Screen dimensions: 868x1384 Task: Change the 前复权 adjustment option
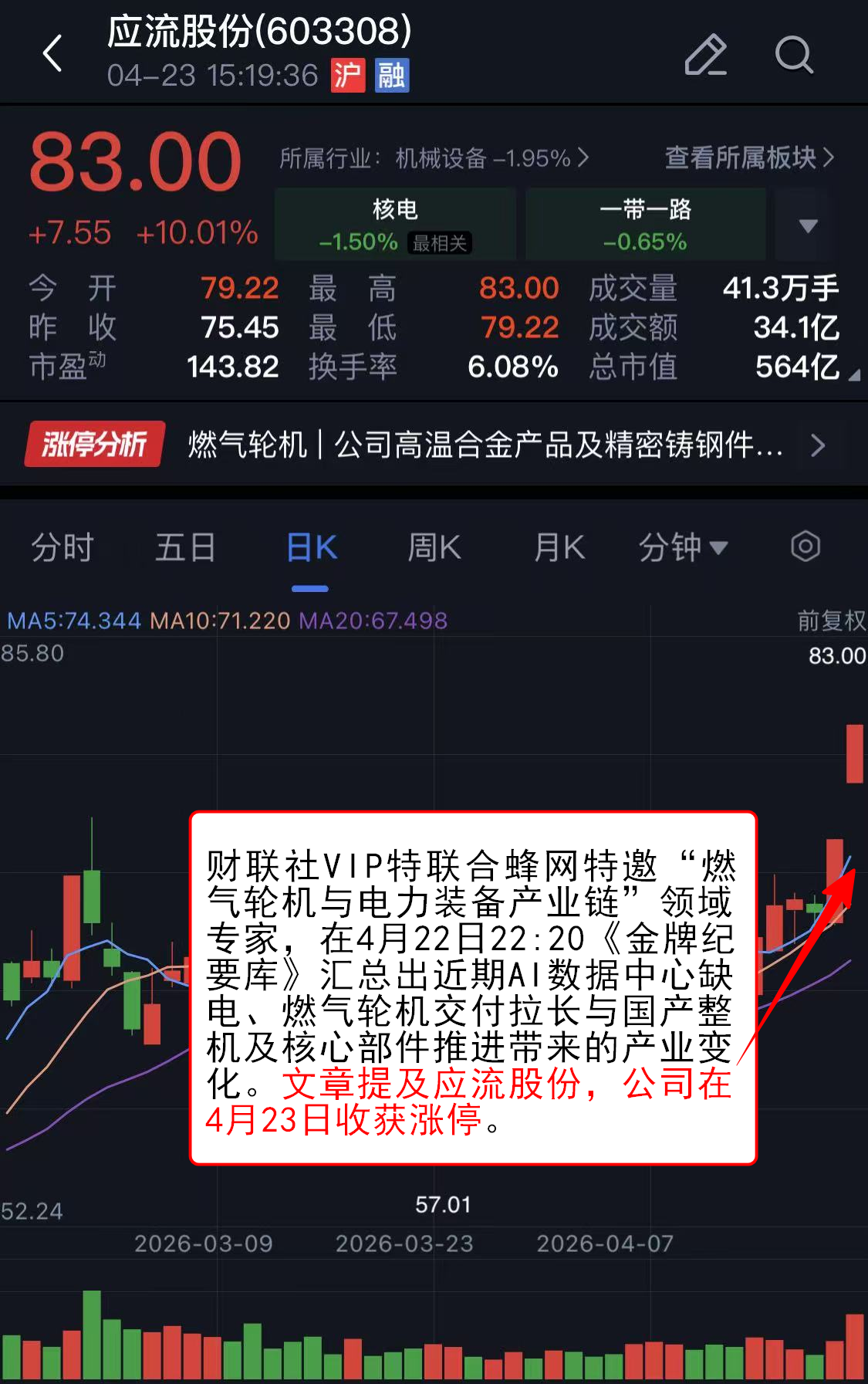click(x=830, y=621)
